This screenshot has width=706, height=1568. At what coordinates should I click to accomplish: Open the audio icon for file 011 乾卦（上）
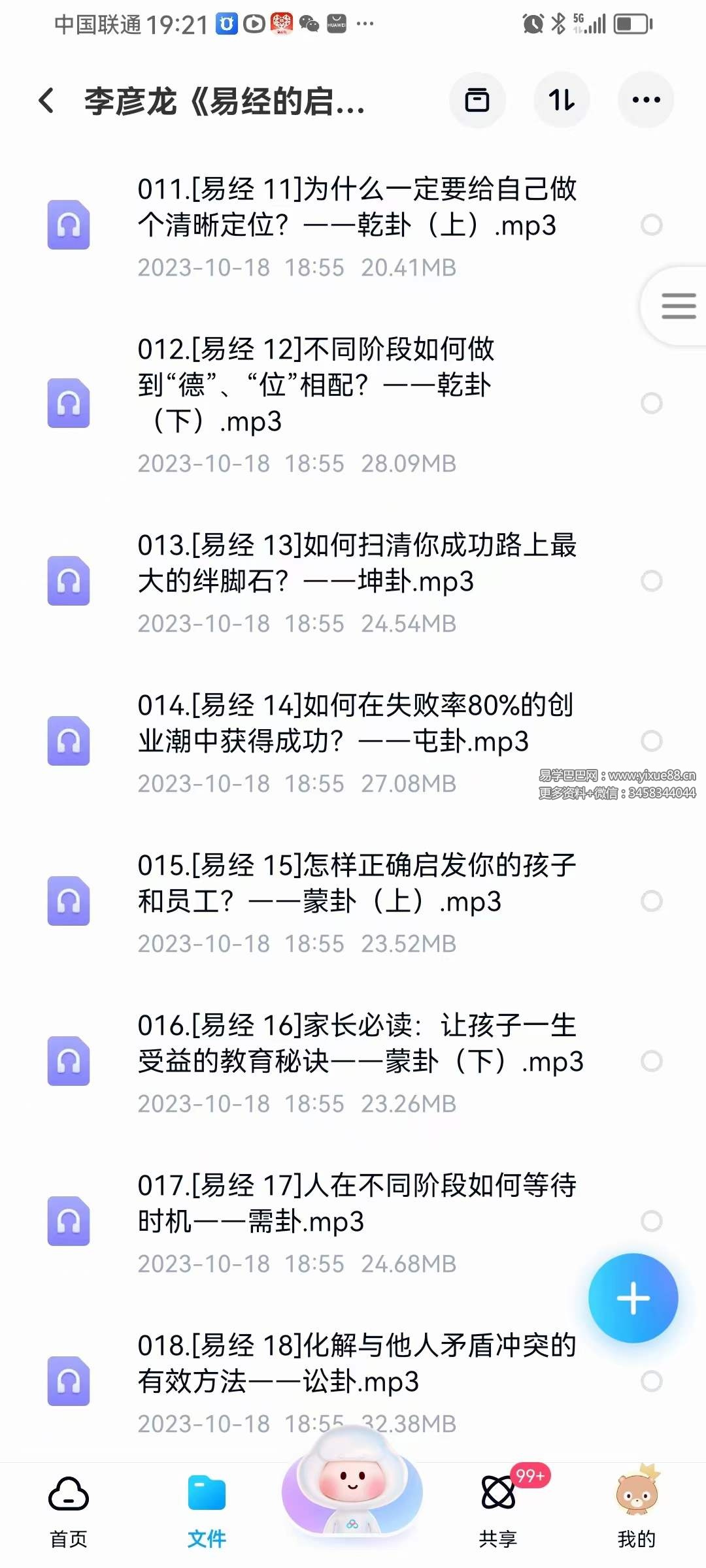click(69, 225)
